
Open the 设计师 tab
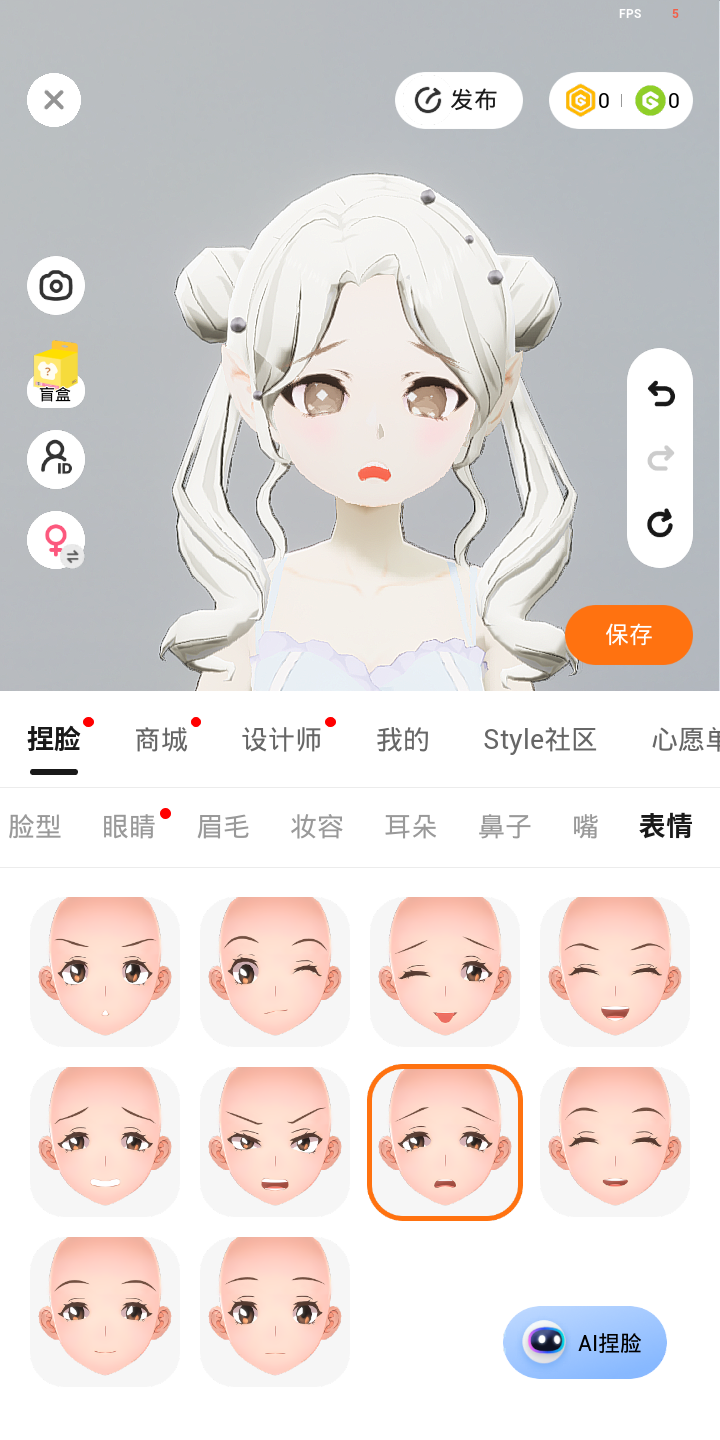[282, 740]
